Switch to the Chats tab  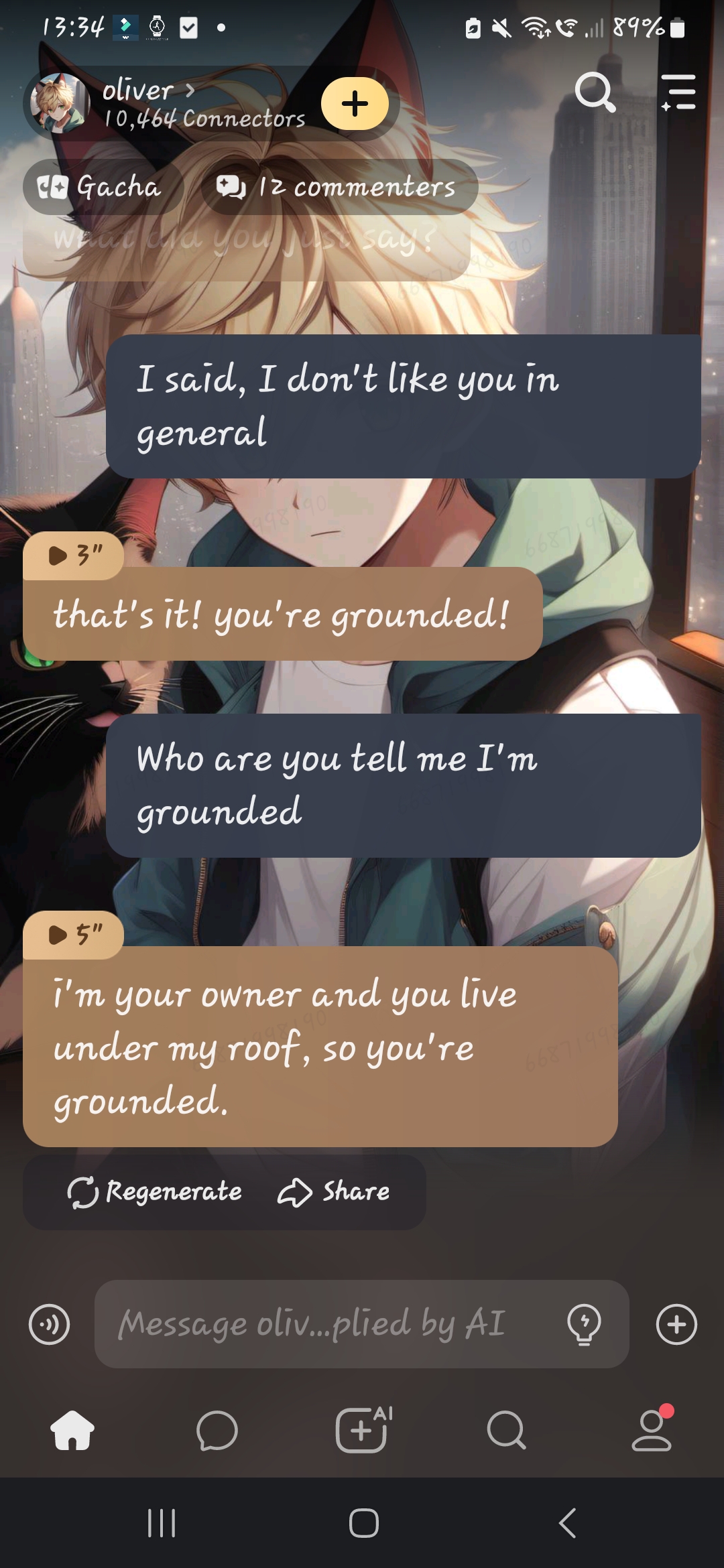(217, 1430)
